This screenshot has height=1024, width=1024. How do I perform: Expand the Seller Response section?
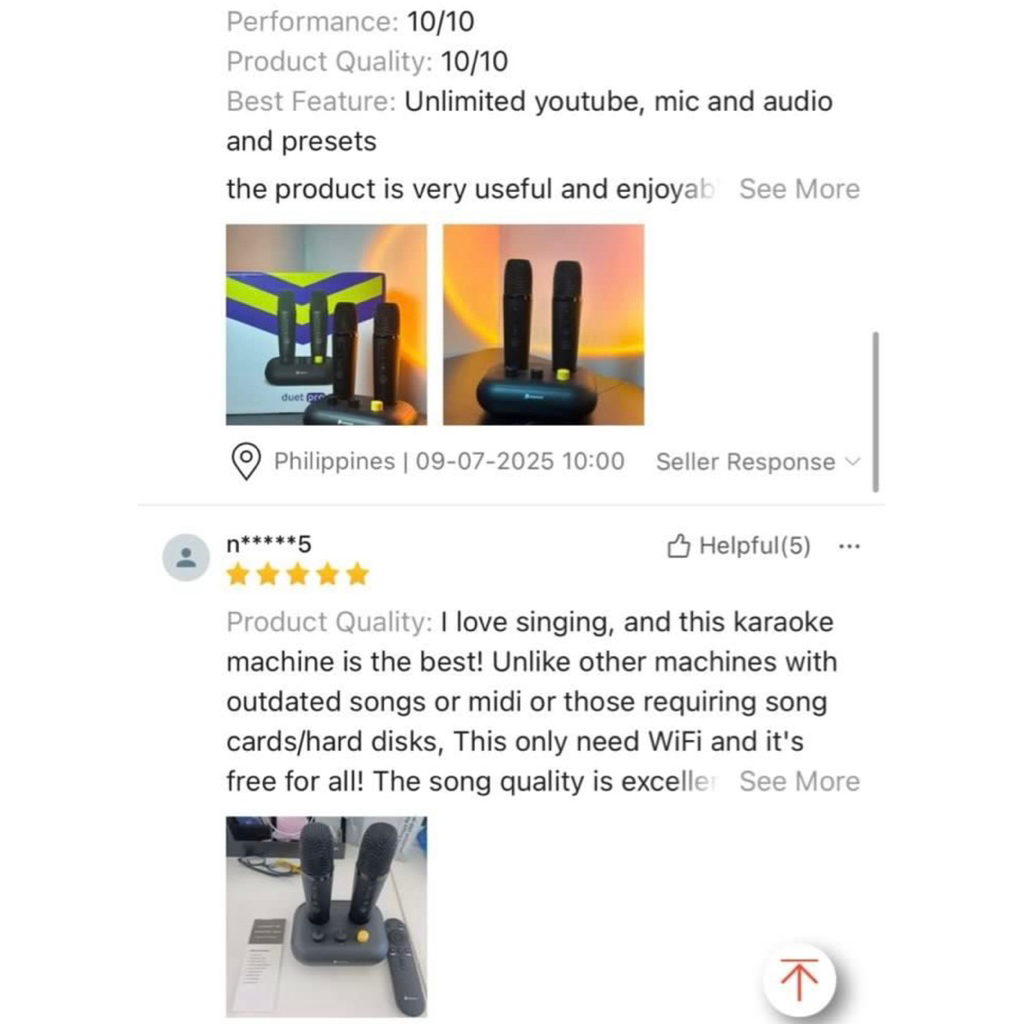click(757, 462)
